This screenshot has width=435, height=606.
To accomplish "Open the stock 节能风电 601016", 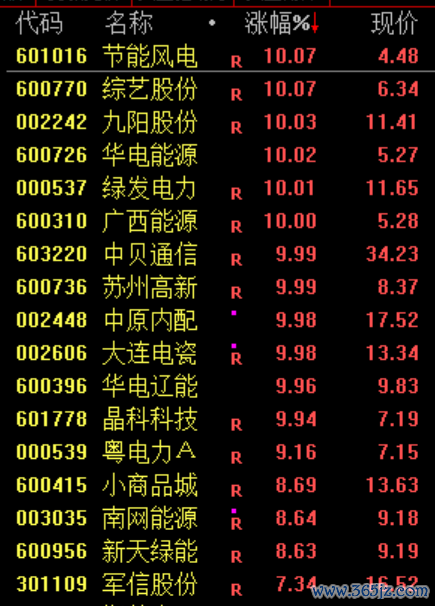I will pos(218,56).
